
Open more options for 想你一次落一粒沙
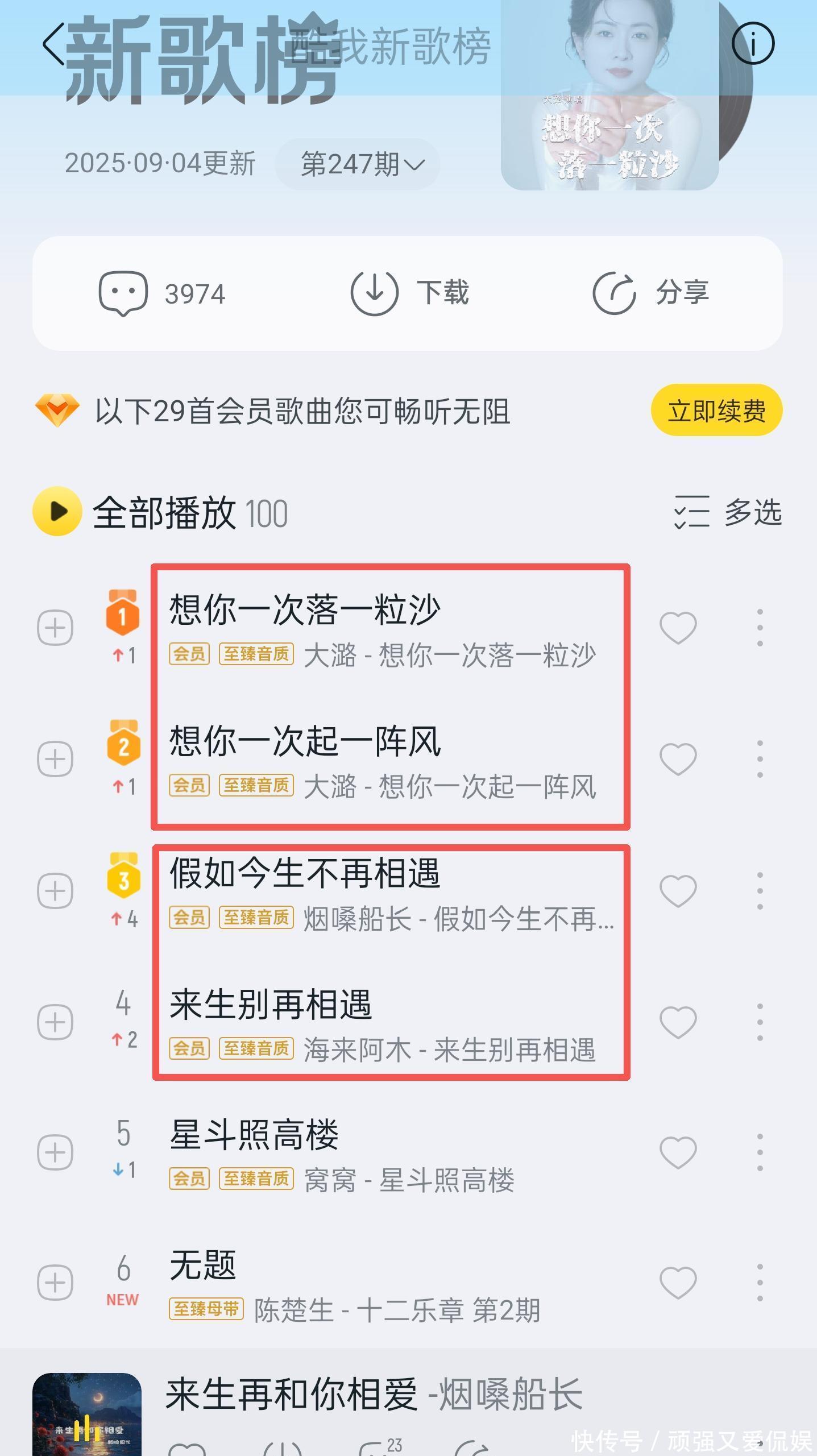pos(760,628)
